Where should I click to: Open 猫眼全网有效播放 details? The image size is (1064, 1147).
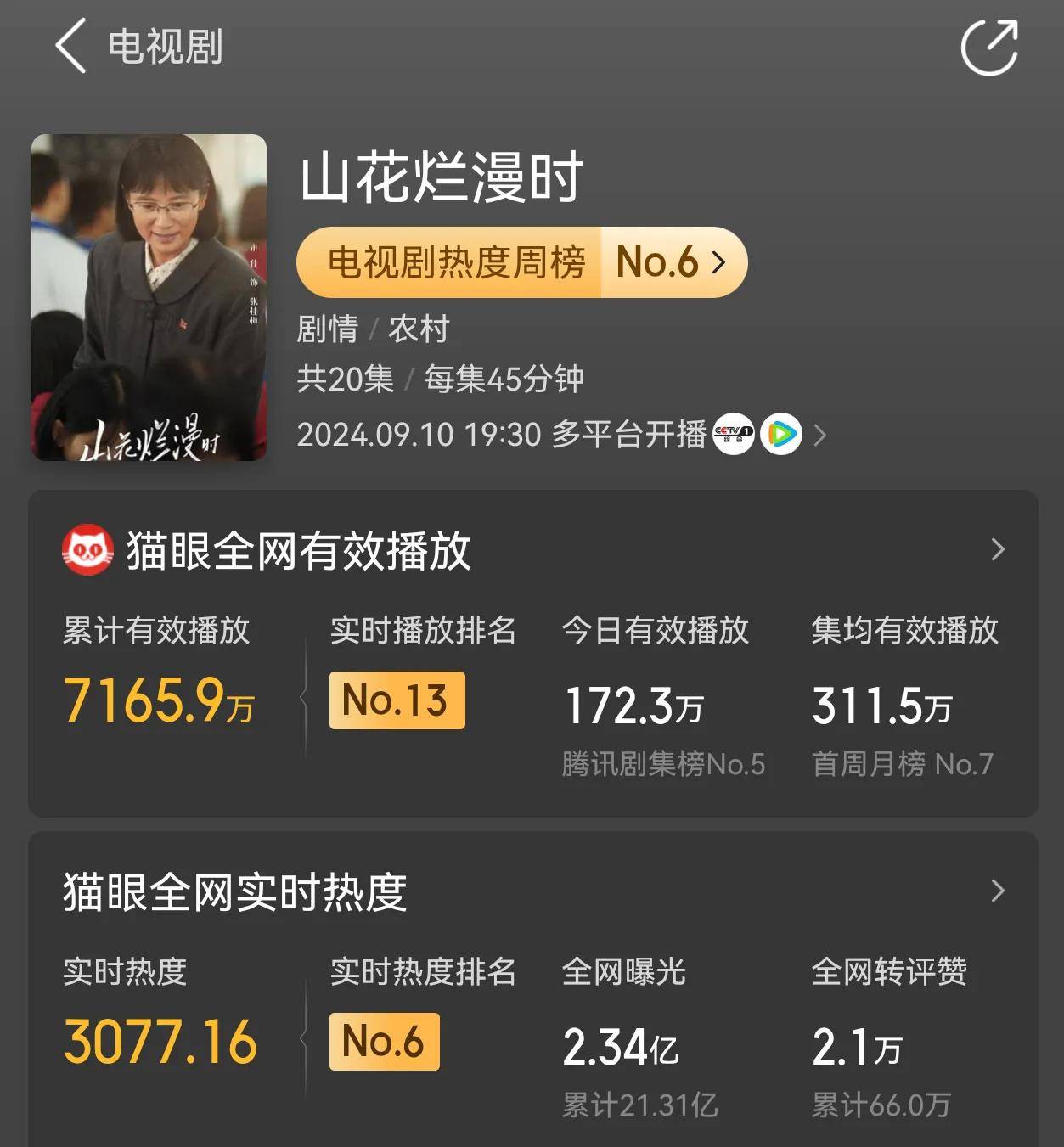click(997, 550)
